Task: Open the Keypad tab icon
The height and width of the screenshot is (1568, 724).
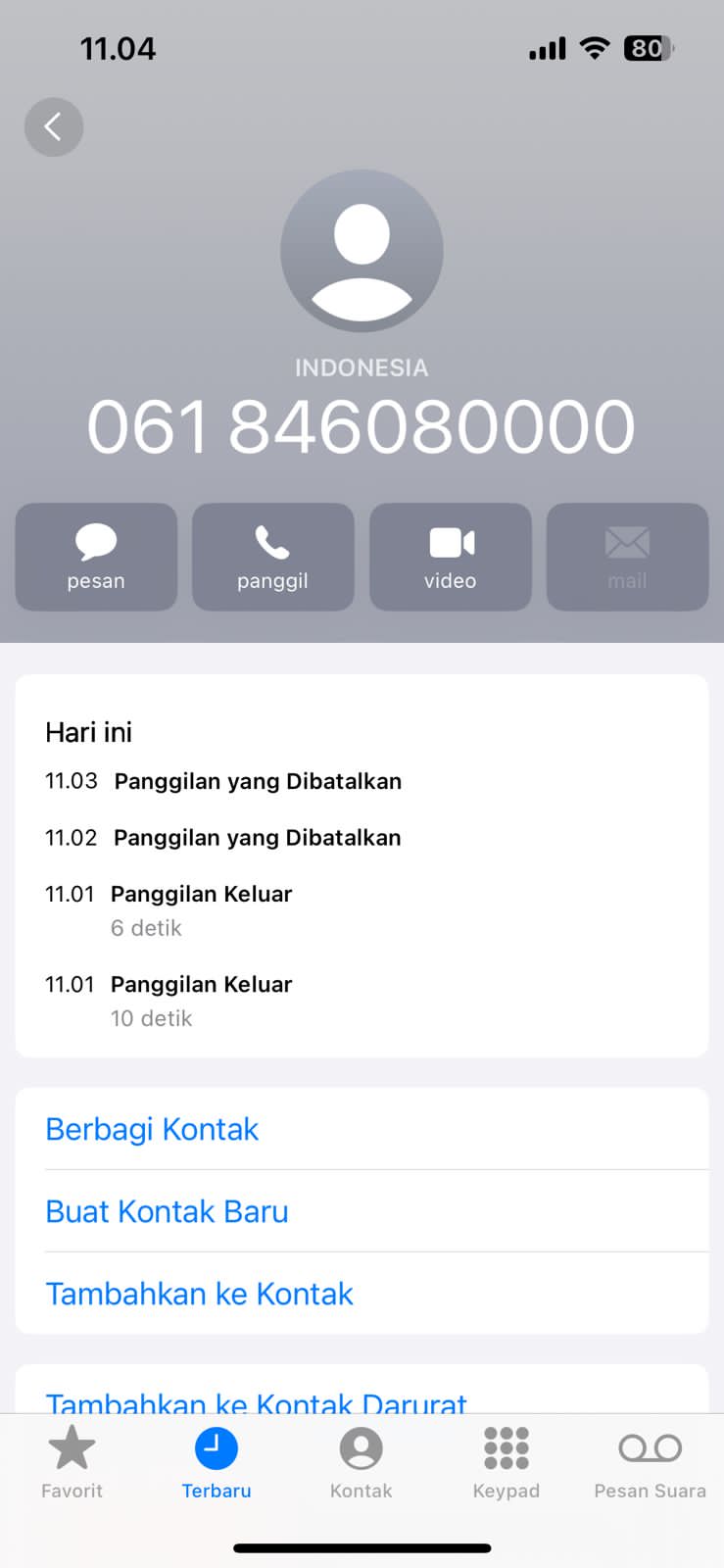Action: pyautogui.click(x=506, y=1447)
